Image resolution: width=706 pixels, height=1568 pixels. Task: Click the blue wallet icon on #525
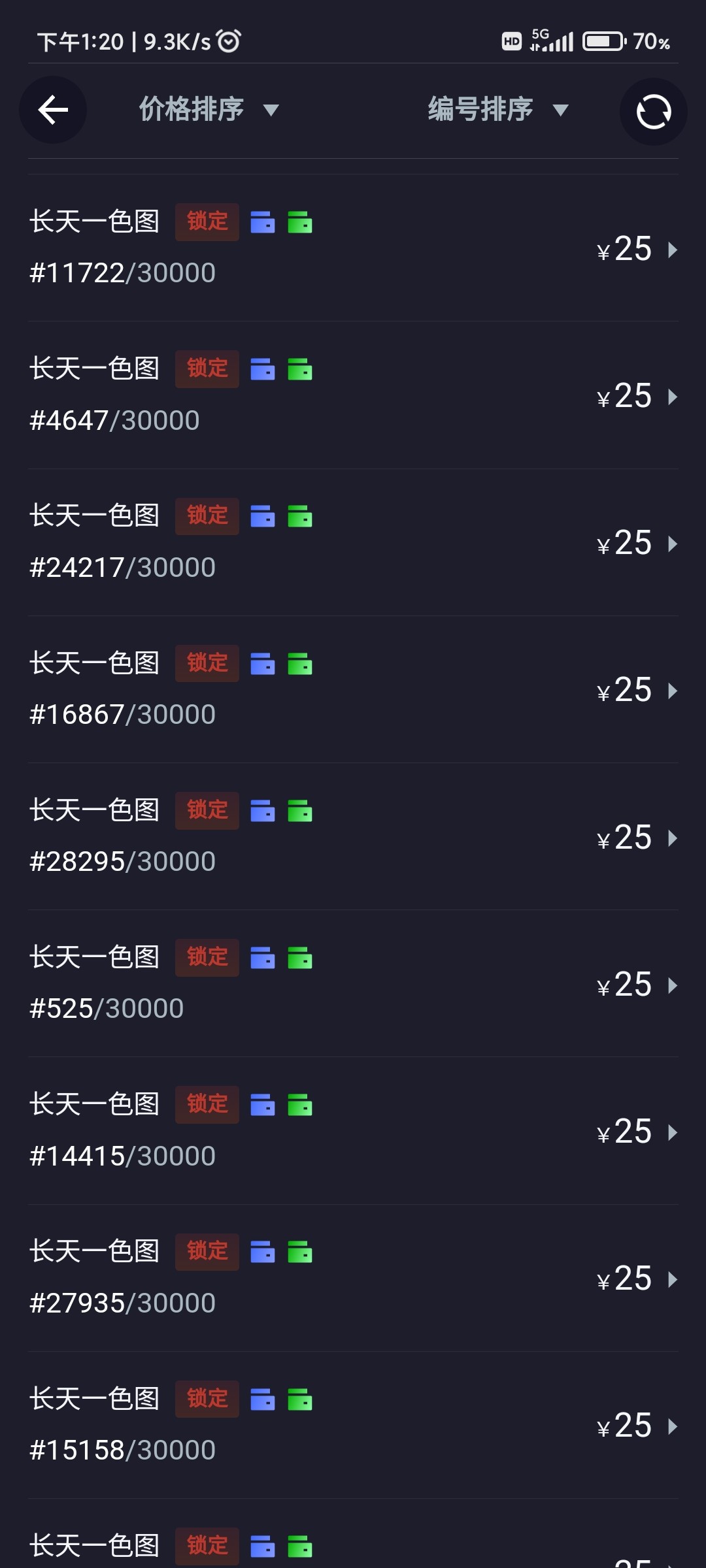point(263,957)
